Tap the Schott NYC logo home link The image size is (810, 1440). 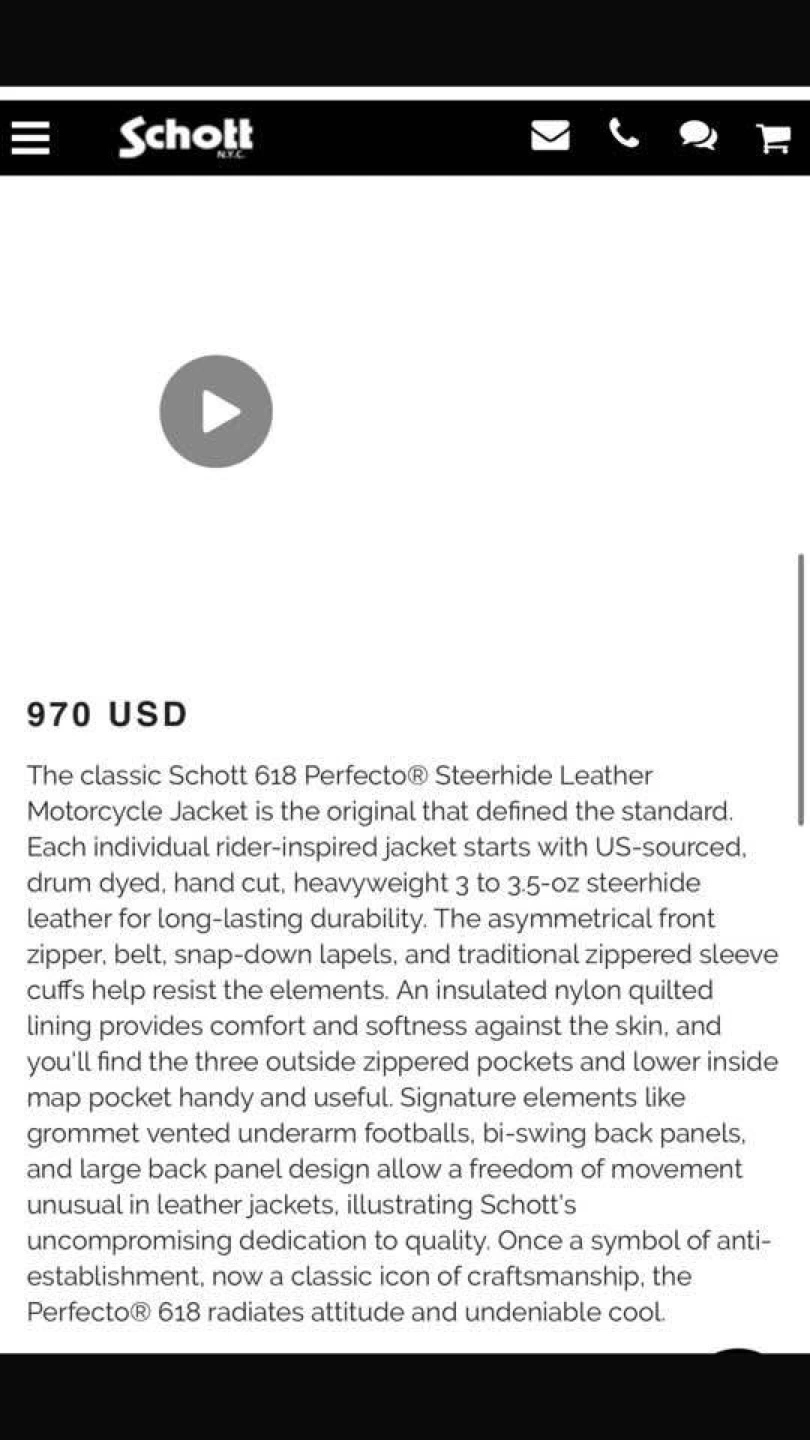point(186,137)
